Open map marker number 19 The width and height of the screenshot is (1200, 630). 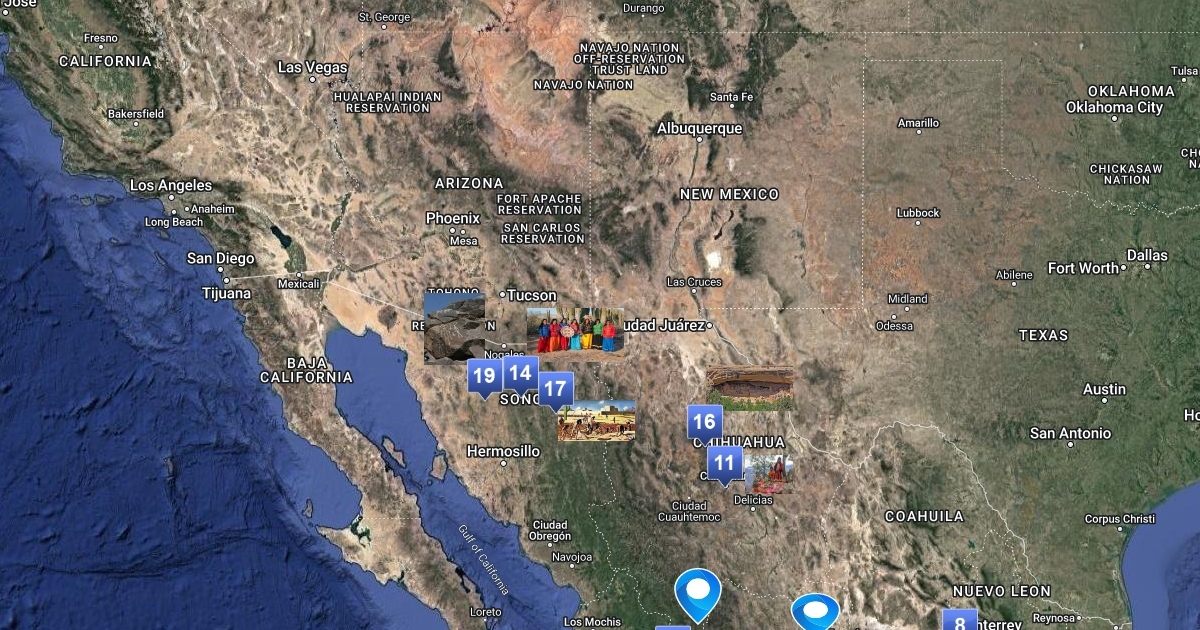click(x=484, y=377)
